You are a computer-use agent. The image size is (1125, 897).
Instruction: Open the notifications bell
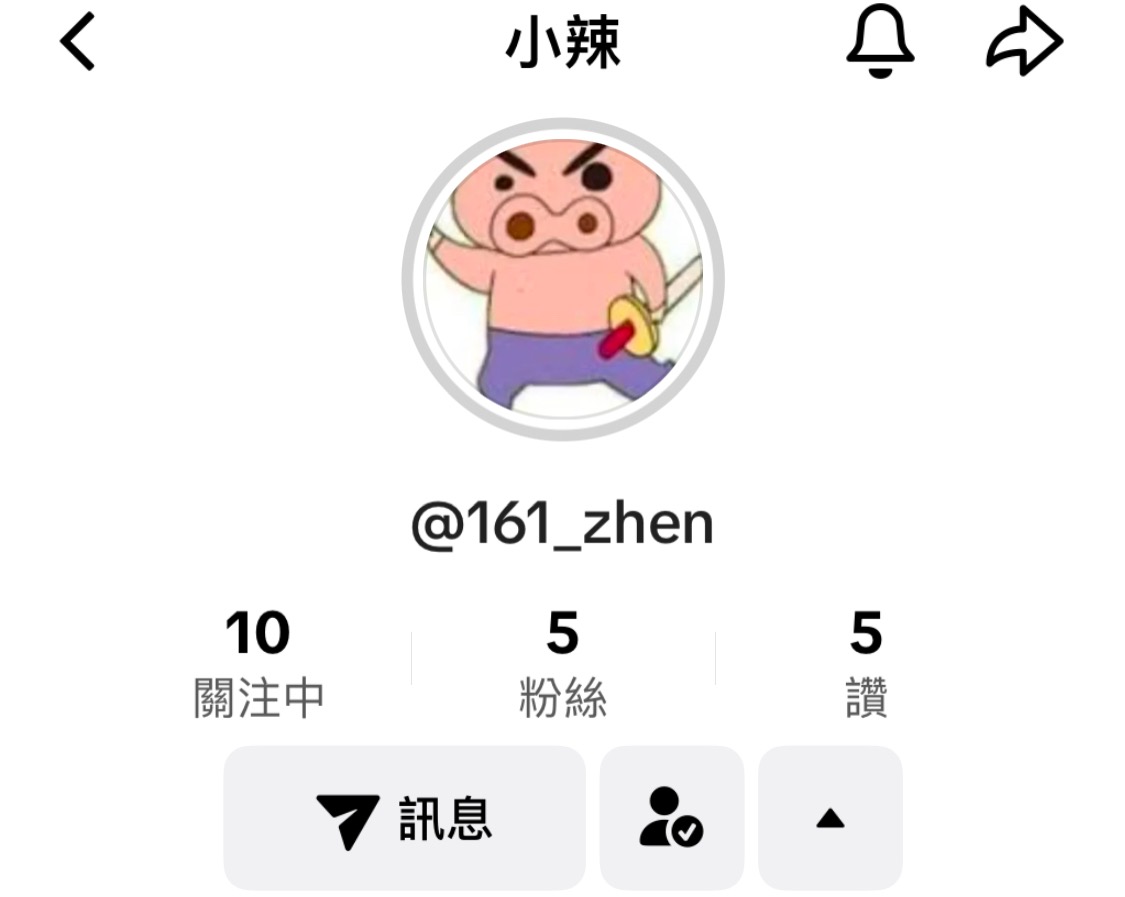[880, 45]
